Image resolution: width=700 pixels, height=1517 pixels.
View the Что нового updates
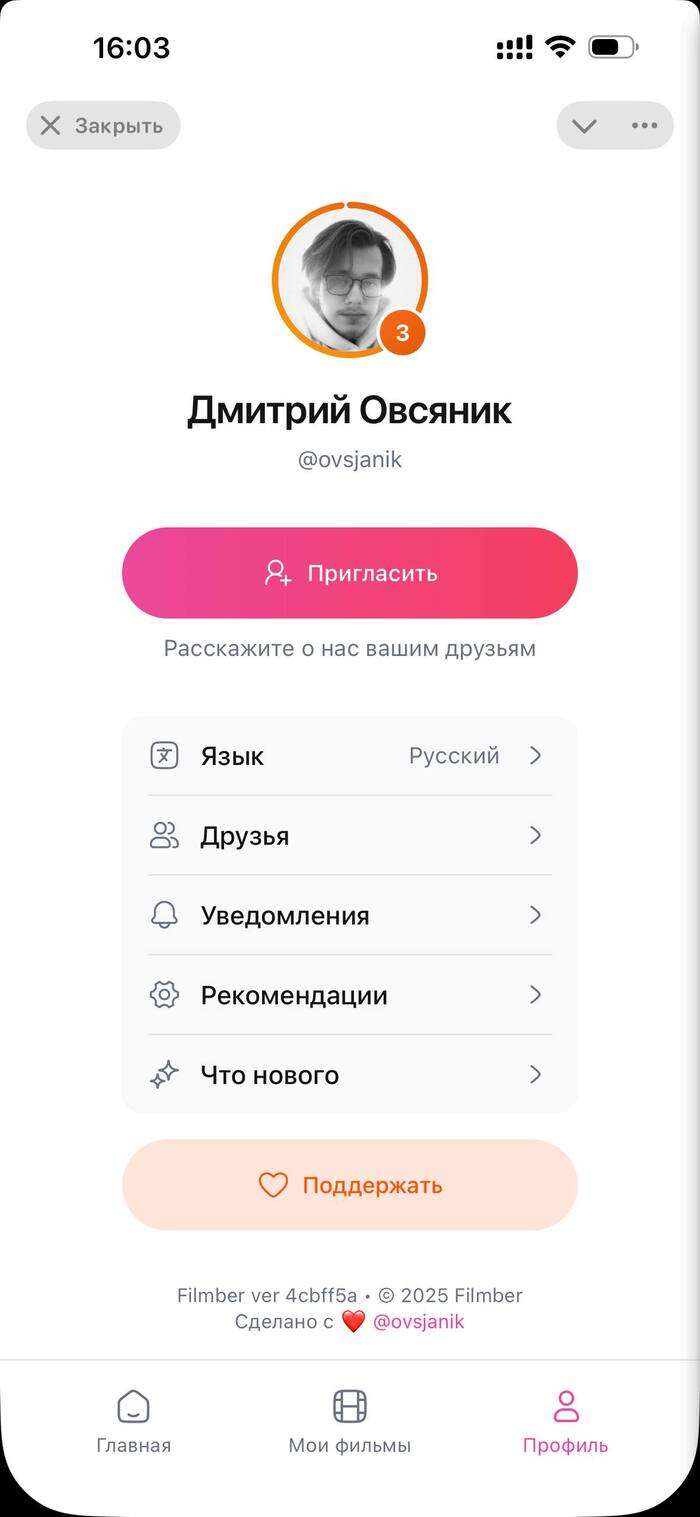350,1075
